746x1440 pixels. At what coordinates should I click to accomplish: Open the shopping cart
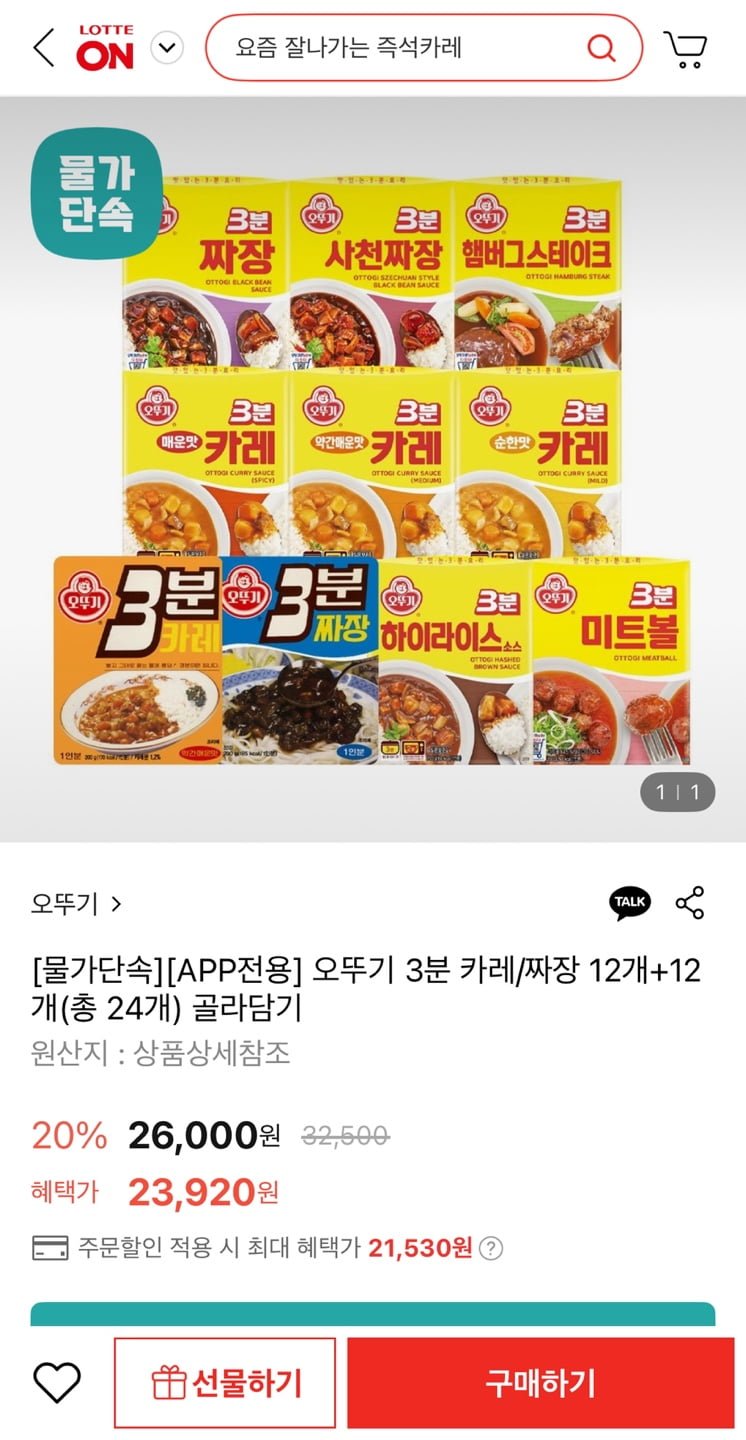686,48
